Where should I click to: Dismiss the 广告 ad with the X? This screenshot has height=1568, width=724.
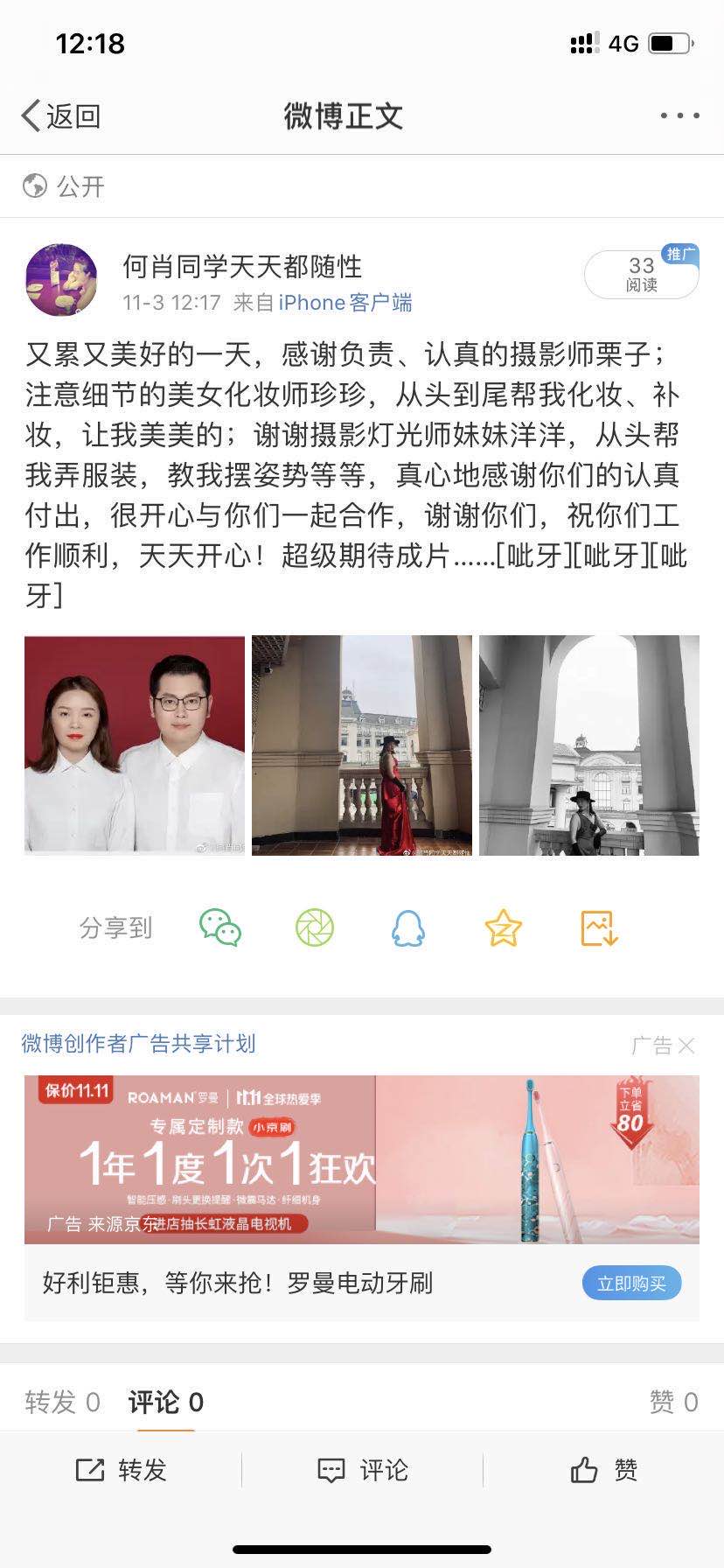click(686, 1045)
